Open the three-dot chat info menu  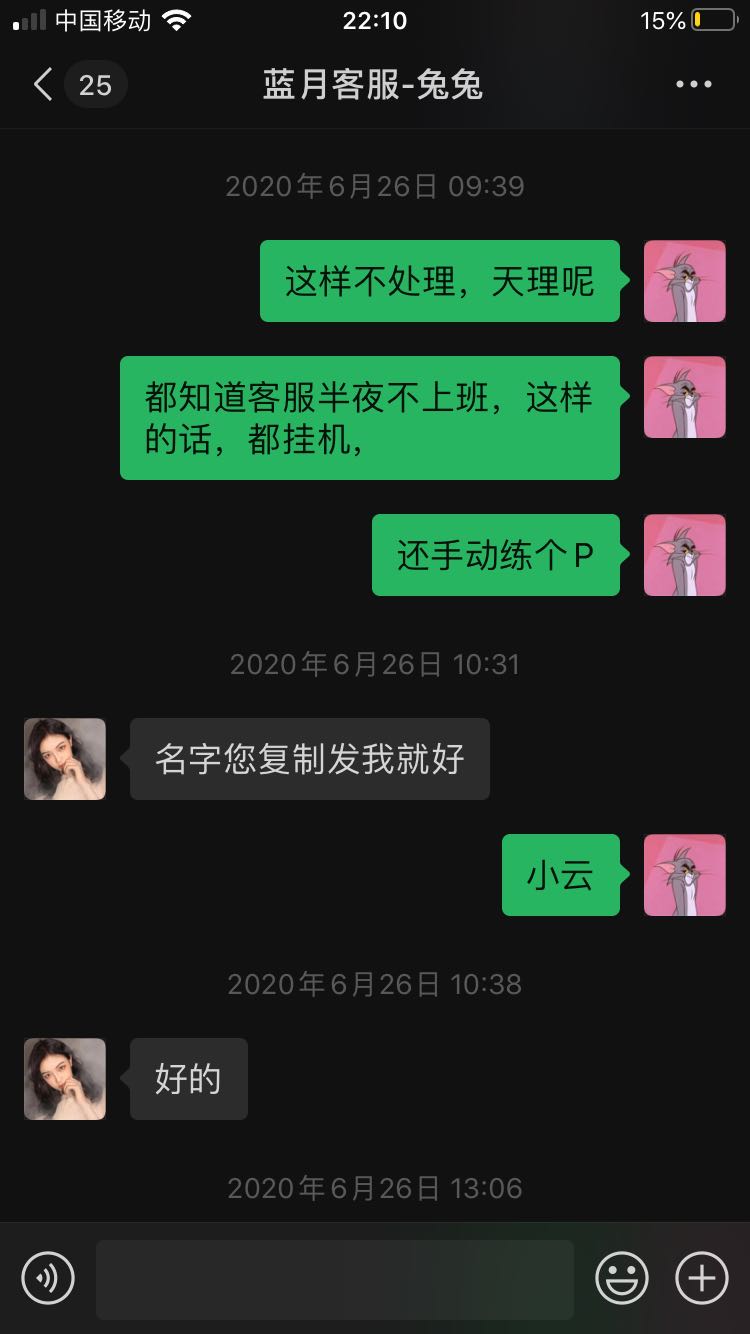click(693, 85)
